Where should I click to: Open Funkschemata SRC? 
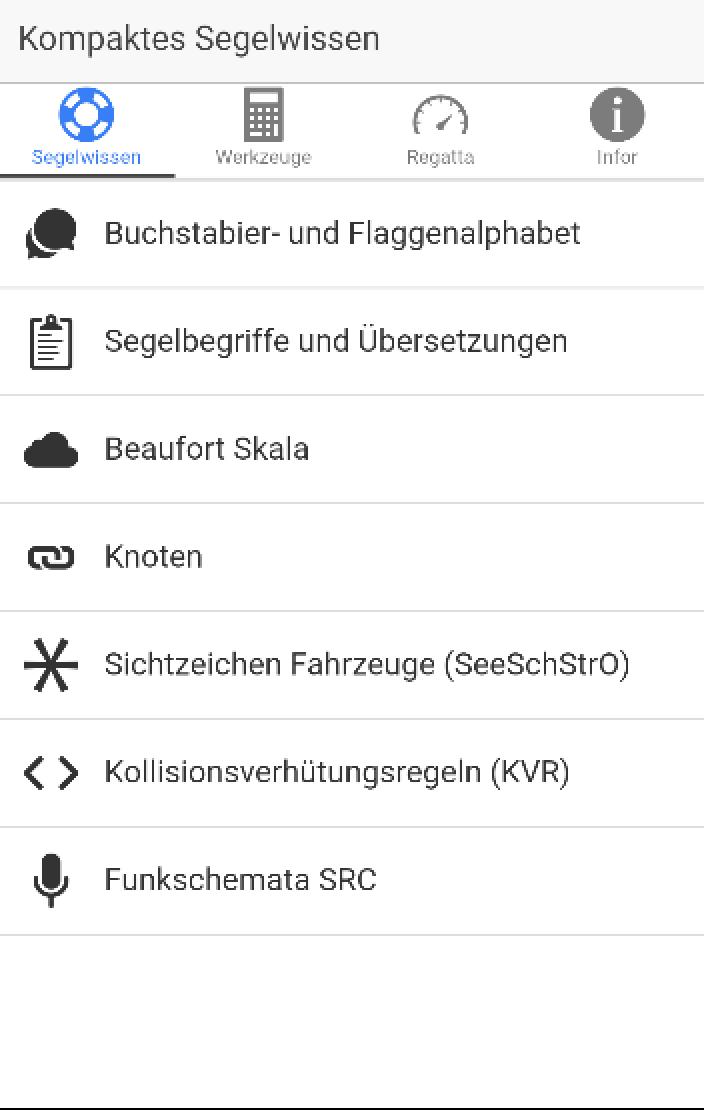coord(240,881)
